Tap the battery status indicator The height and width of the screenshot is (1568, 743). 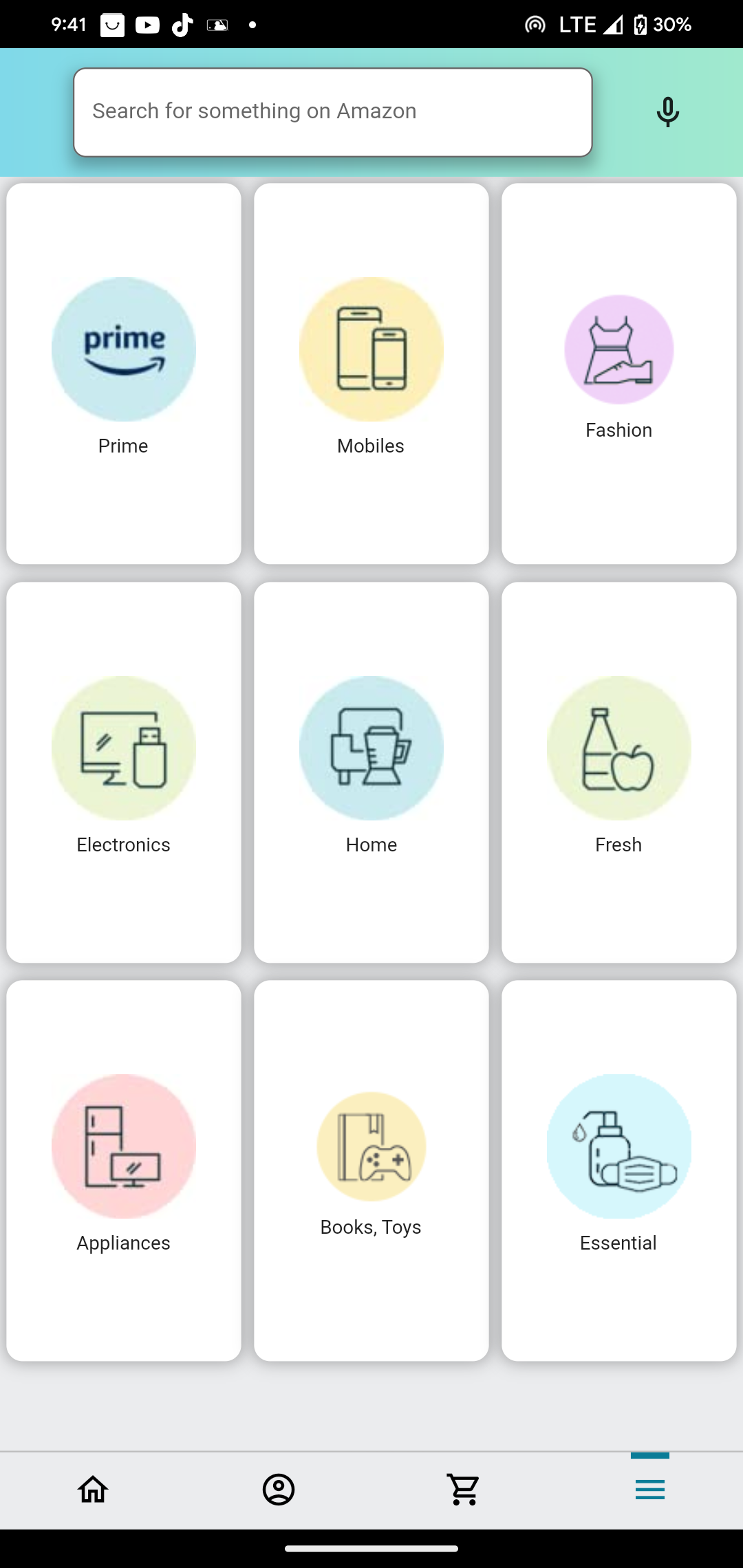coord(640,24)
